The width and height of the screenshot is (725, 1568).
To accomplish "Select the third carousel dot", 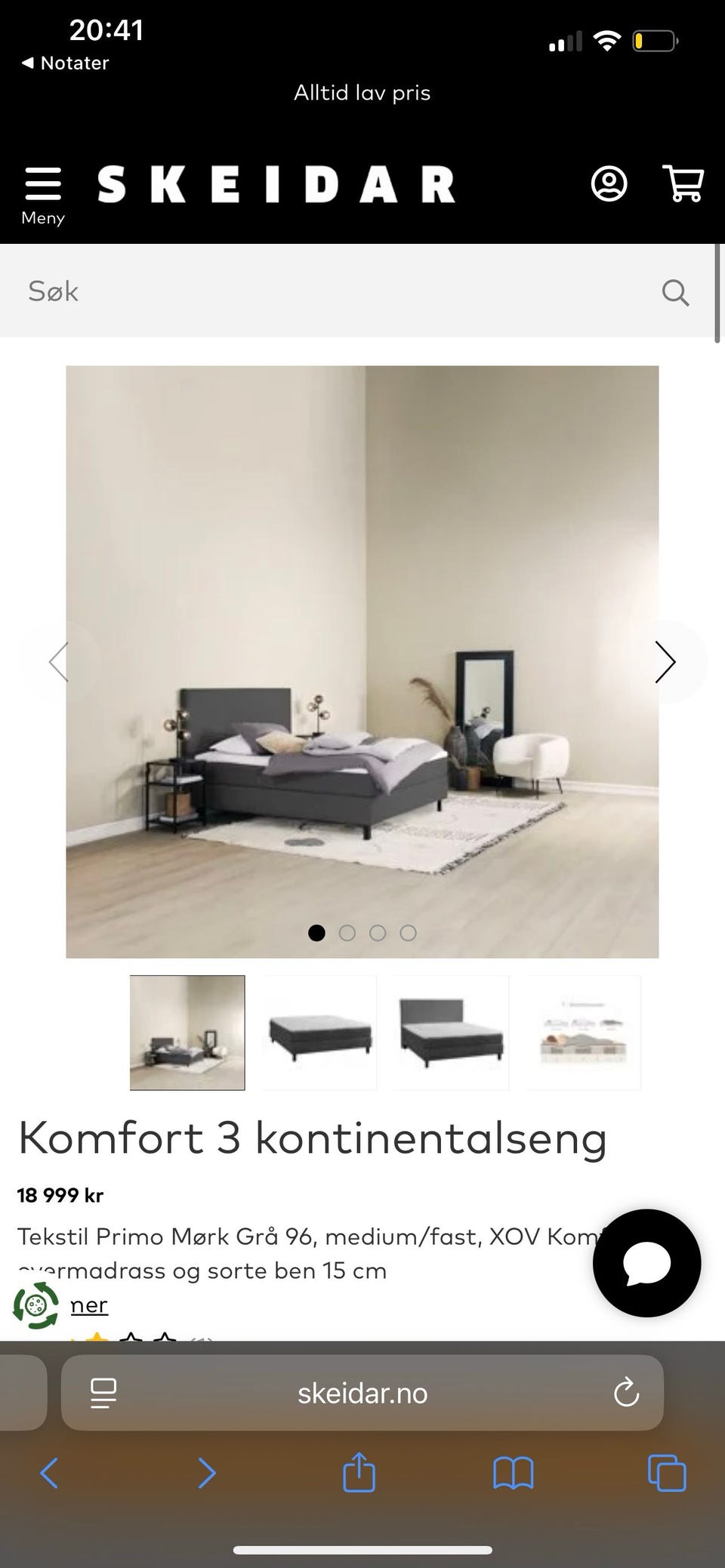I will coord(378,933).
